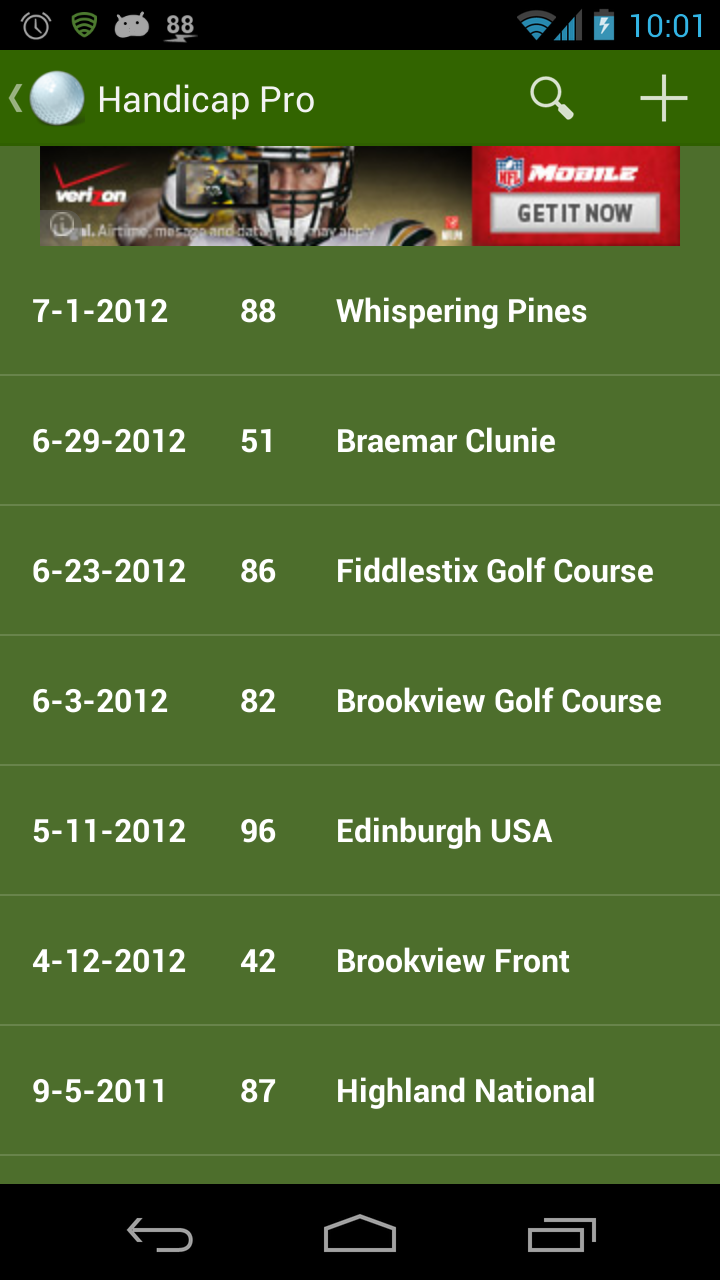Open the recent apps switcher

point(560,1236)
